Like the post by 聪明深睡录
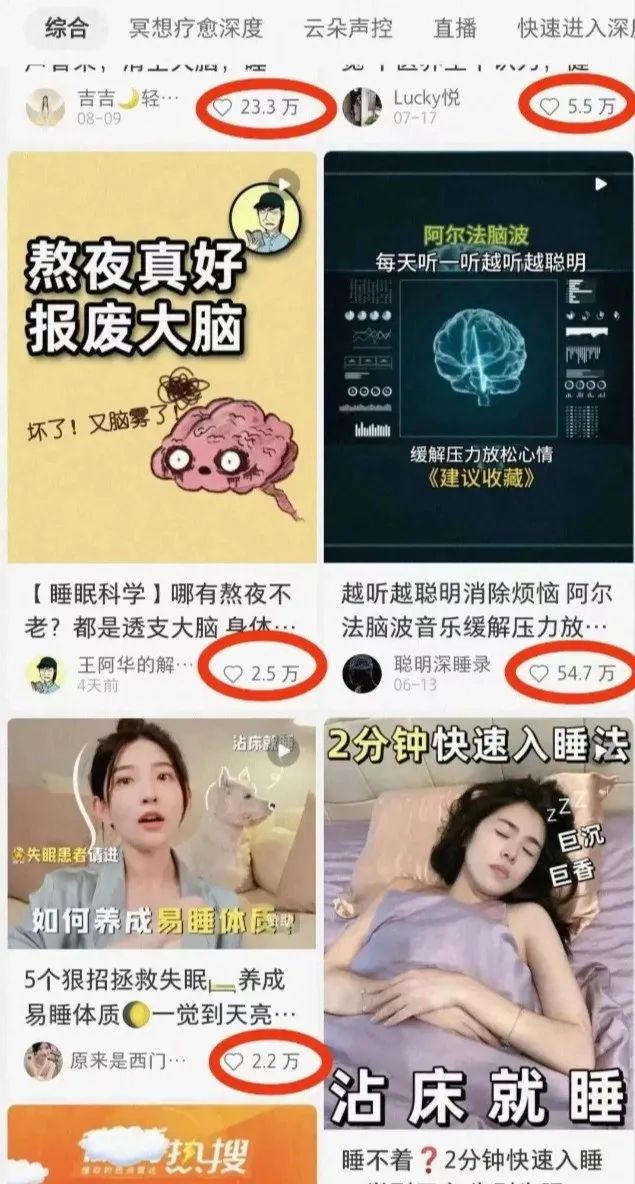Screen dimensions: 635x1184 point(539,674)
